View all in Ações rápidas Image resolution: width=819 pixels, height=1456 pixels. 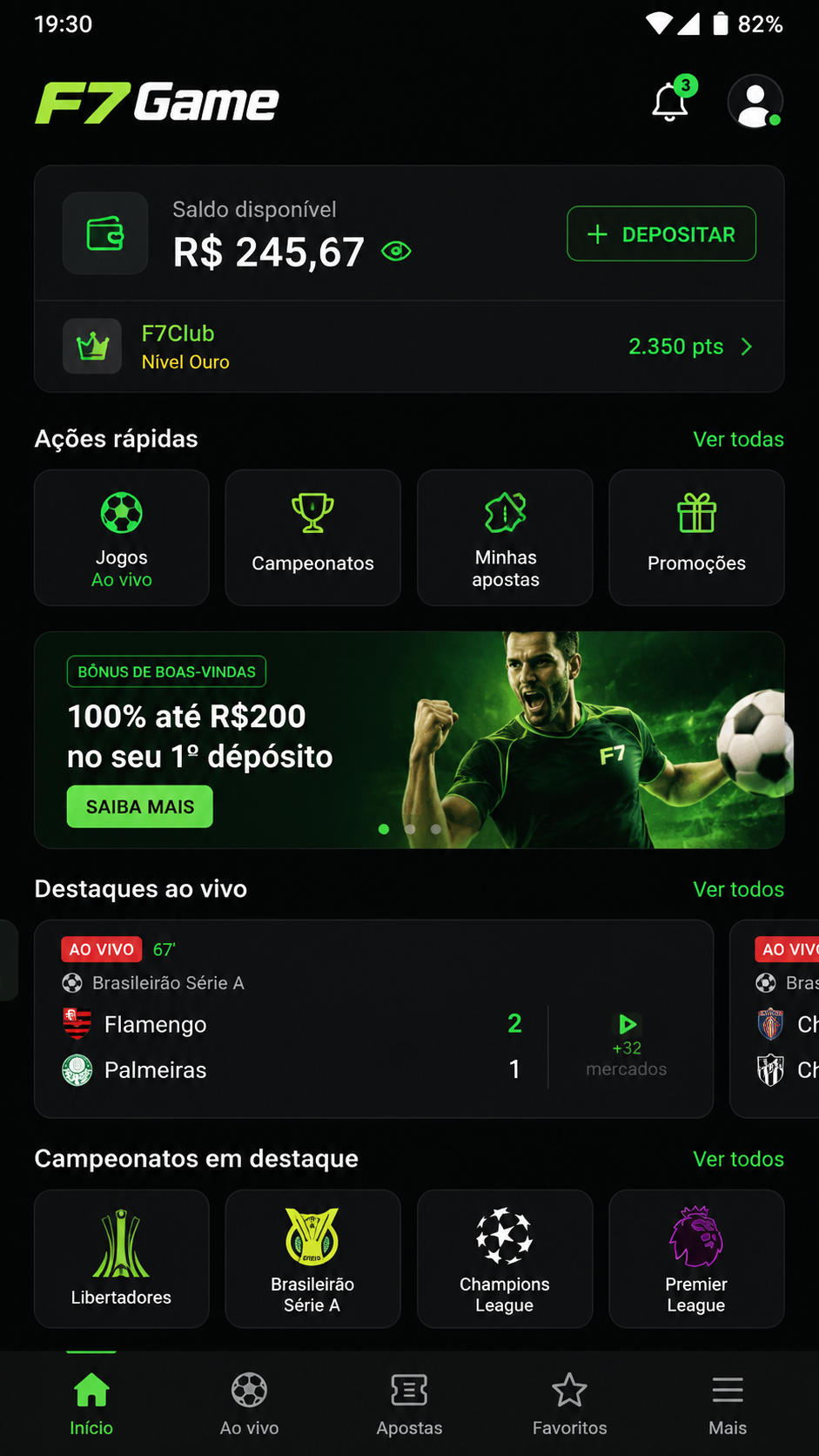[738, 439]
